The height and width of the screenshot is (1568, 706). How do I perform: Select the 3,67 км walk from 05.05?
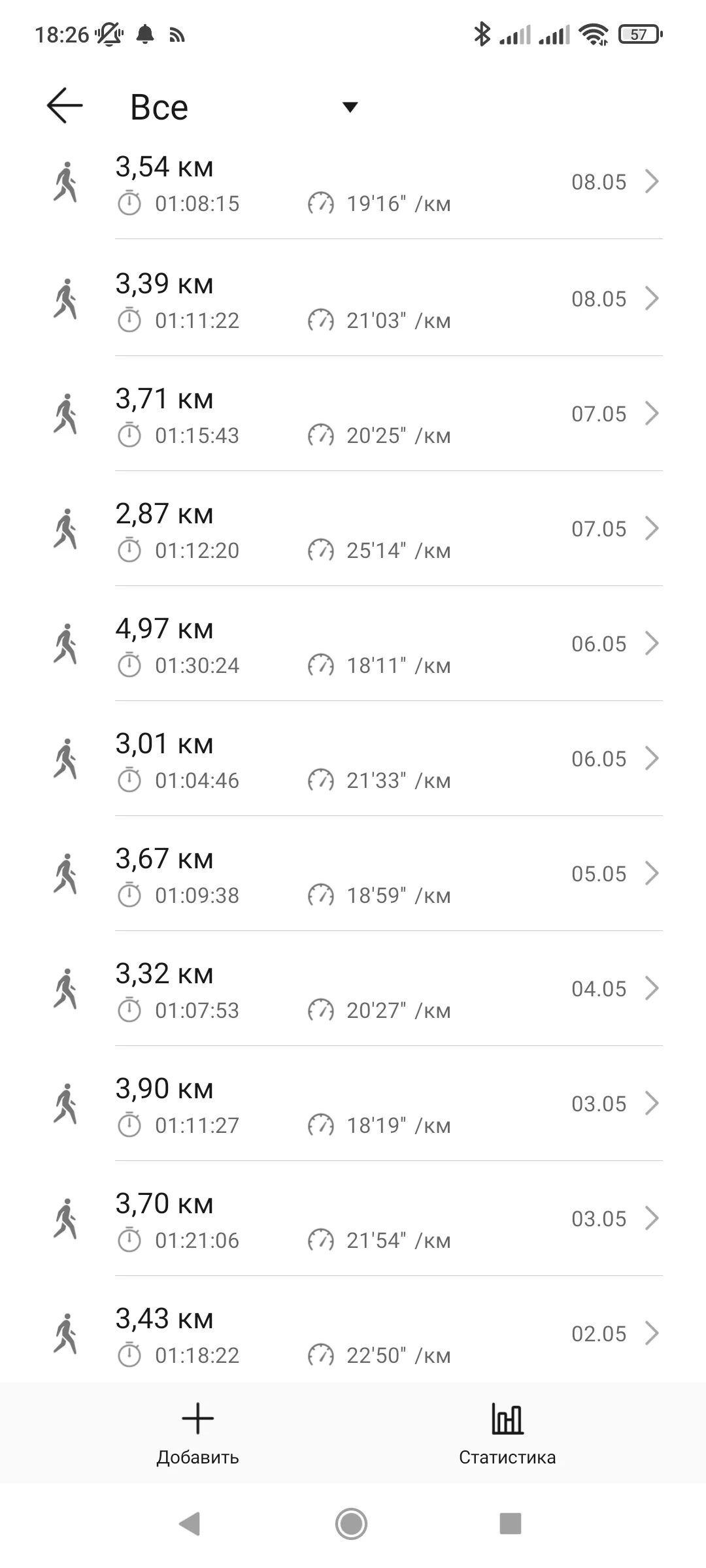click(388, 875)
